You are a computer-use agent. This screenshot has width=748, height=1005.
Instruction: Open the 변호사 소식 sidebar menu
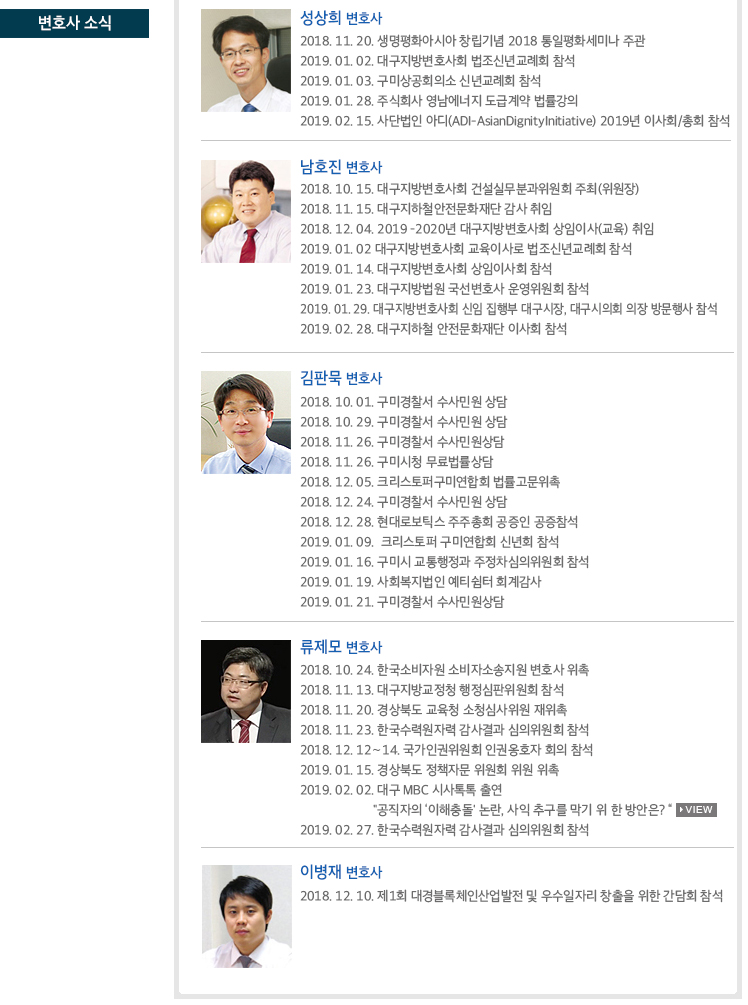[75, 23]
